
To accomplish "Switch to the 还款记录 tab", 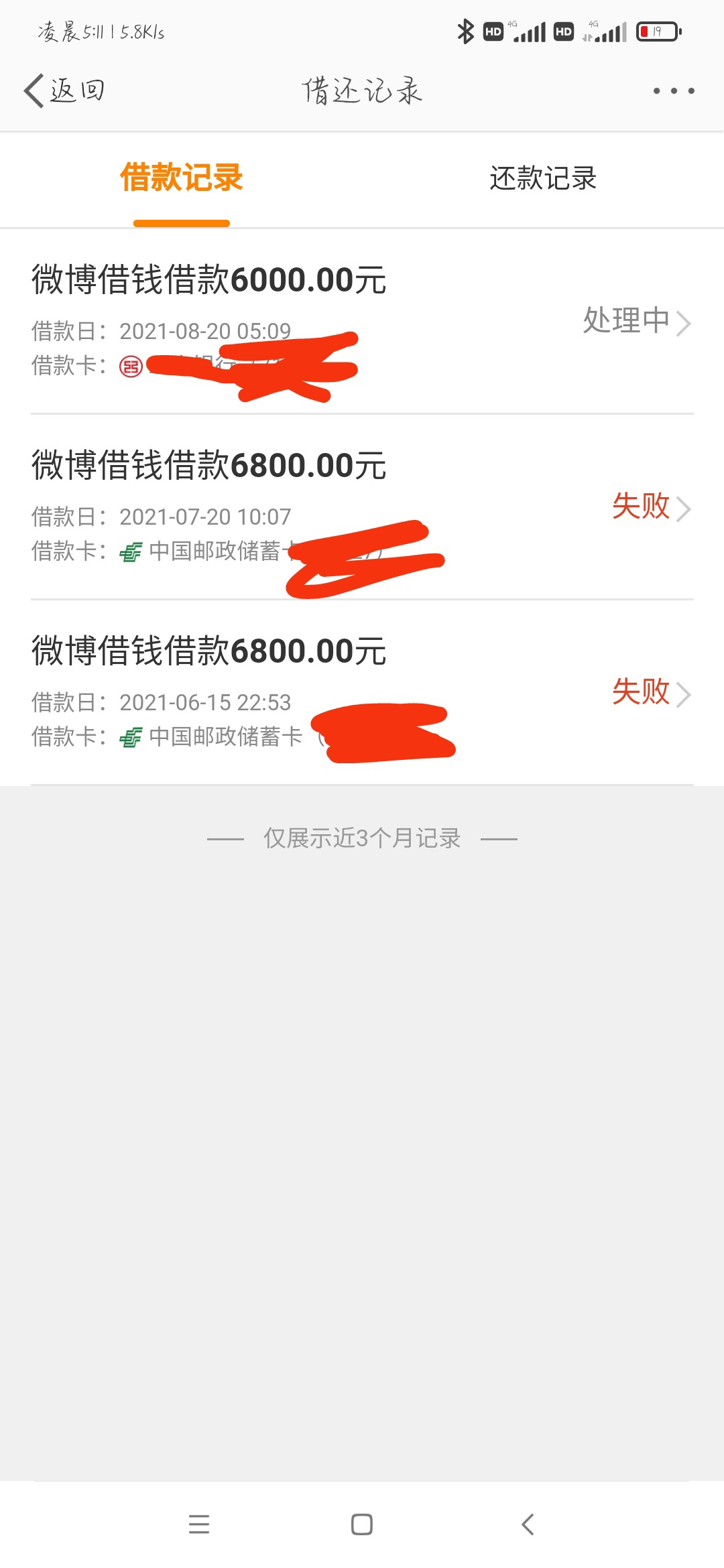I will pos(543,178).
